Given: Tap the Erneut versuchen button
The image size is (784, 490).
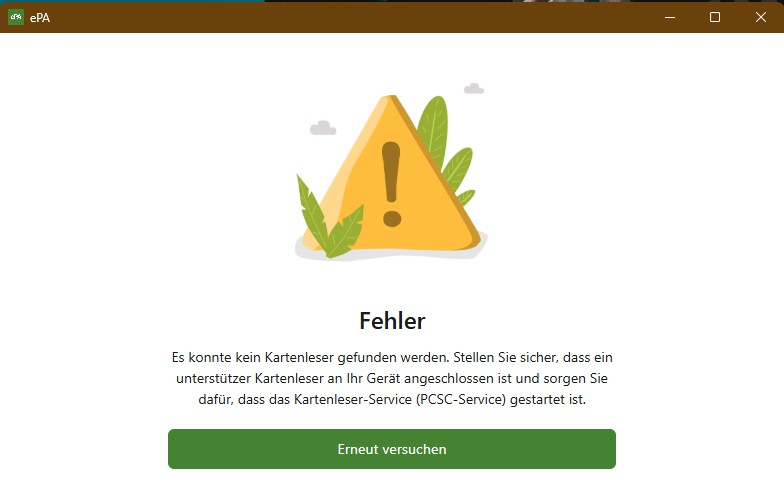Looking at the screenshot, I should tap(391, 449).
